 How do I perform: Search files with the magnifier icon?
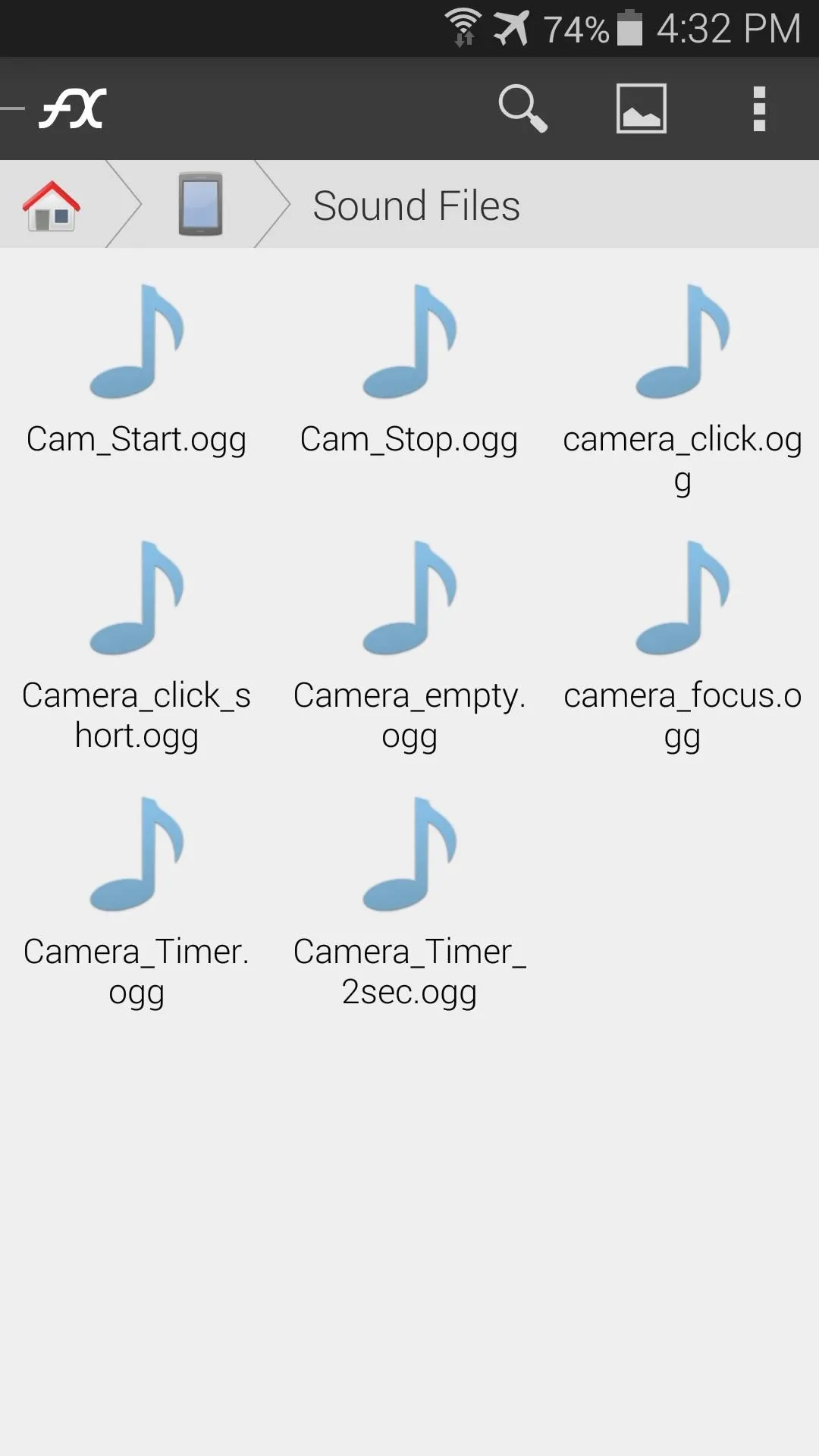[522, 108]
